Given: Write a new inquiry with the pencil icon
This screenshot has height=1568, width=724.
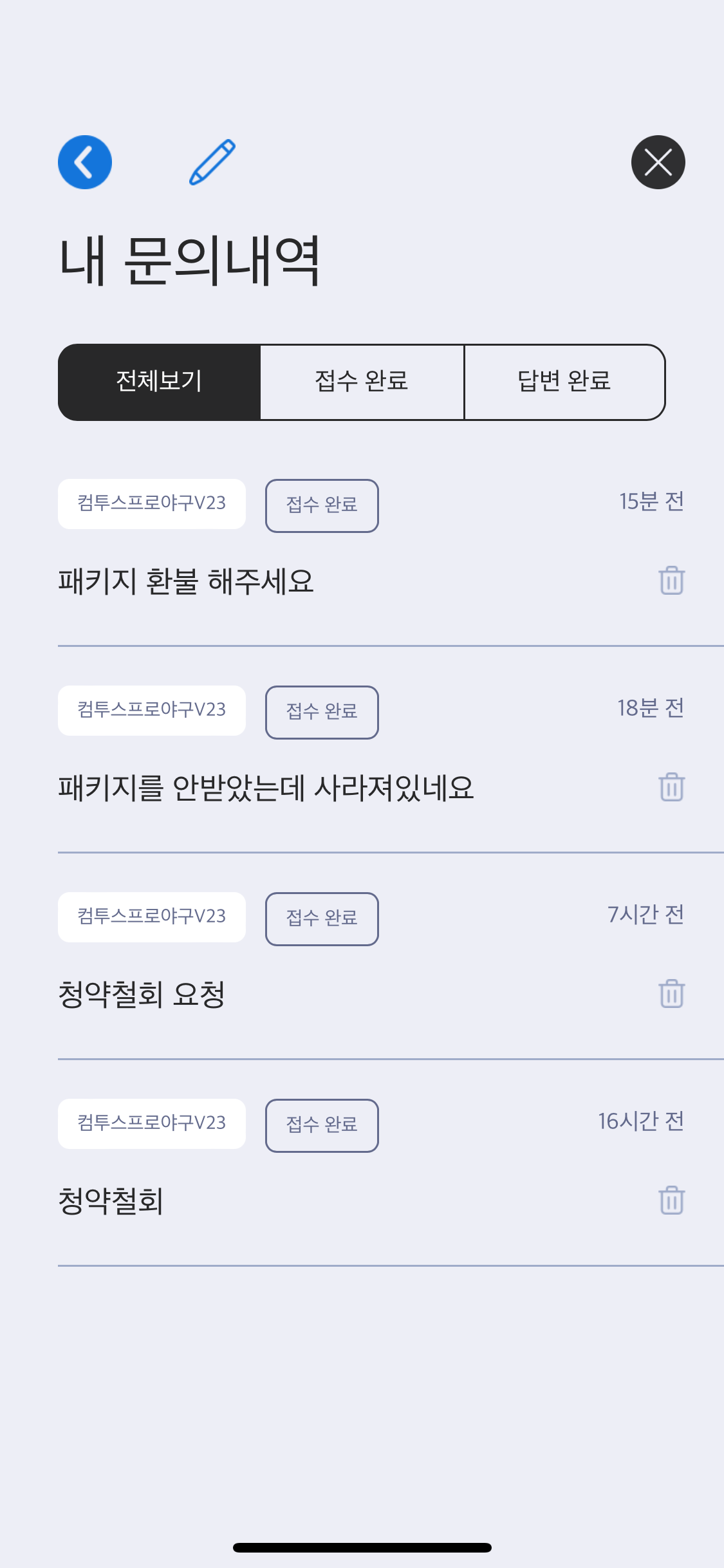Looking at the screenshot, I should click(212, 162).
